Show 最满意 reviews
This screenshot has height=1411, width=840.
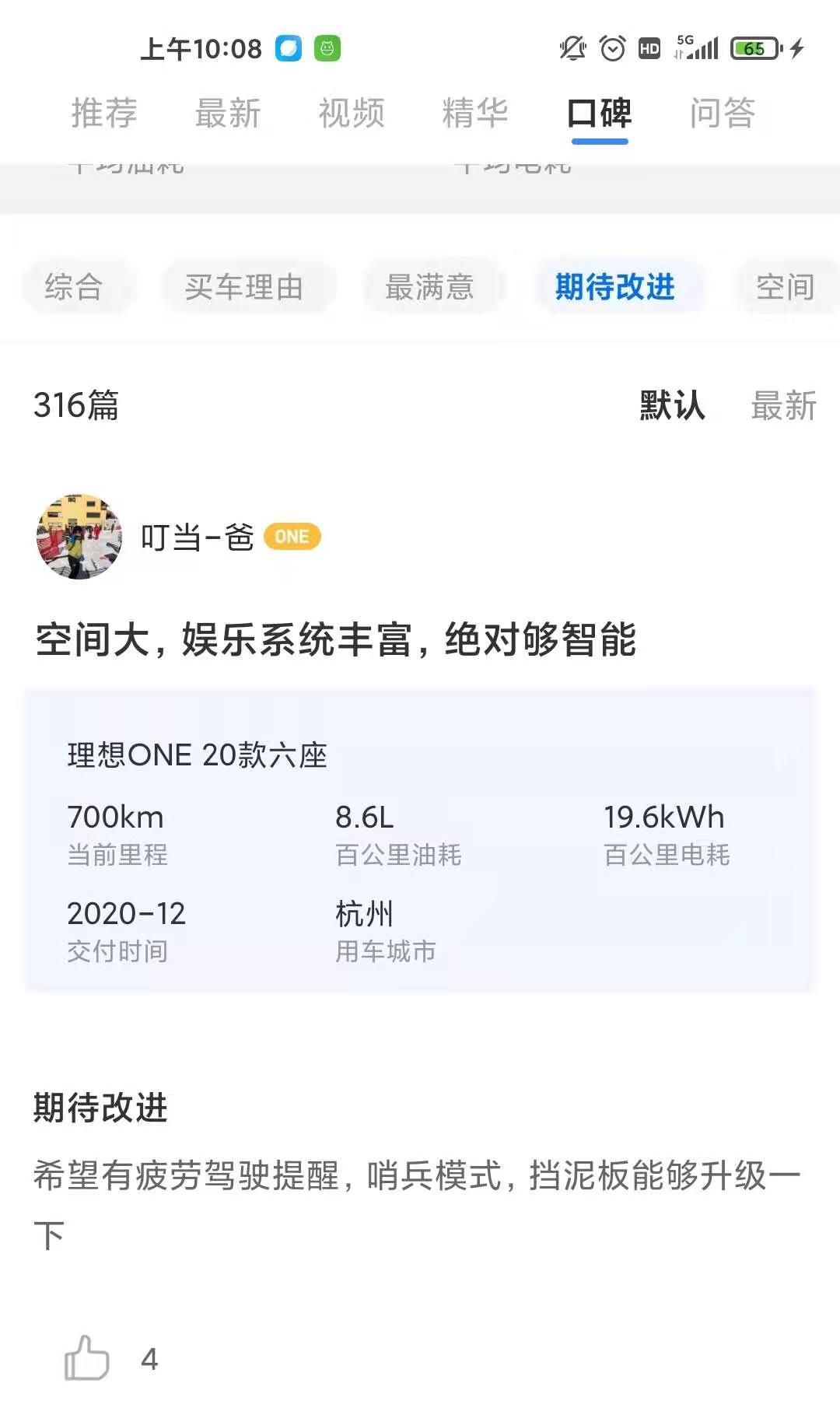coord(429,287)
